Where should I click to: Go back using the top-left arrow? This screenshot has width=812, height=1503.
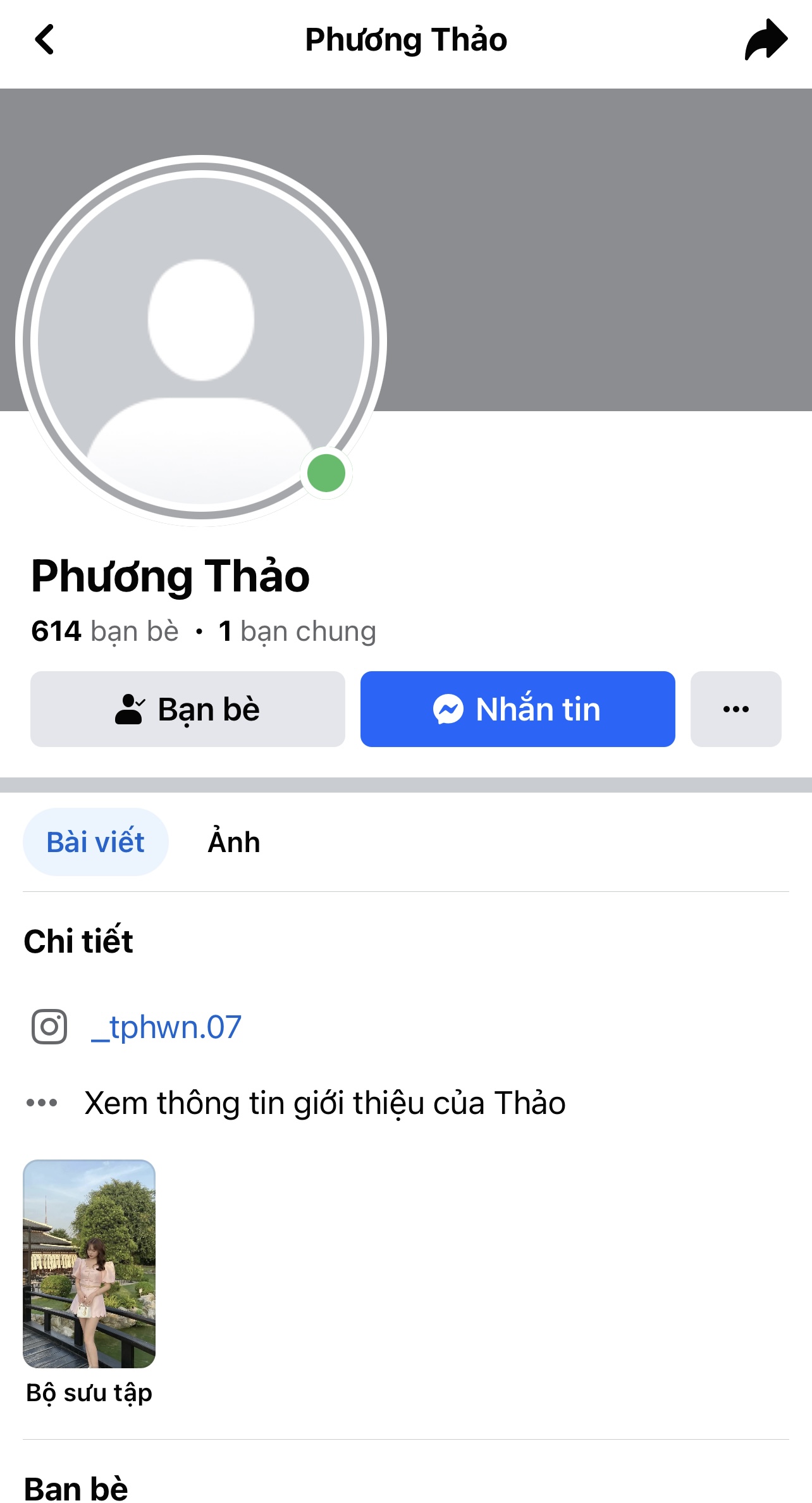tap(44, 40)
